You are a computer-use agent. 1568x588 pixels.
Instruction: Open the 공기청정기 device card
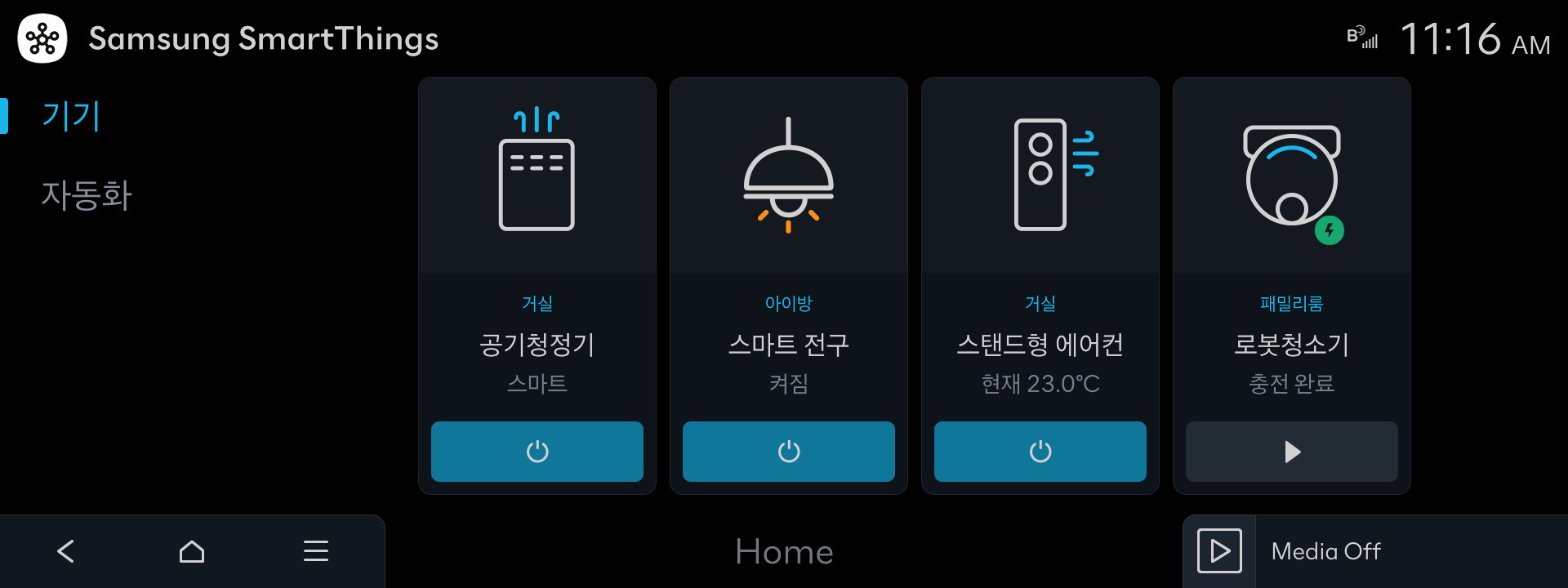tap(537, 245)
